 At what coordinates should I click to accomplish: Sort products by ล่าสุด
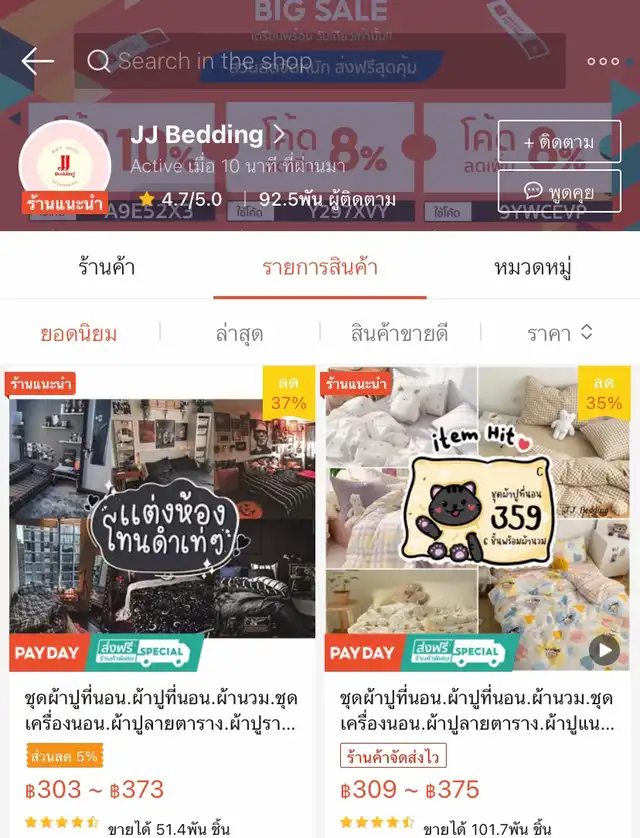click(x=240, y=333)
